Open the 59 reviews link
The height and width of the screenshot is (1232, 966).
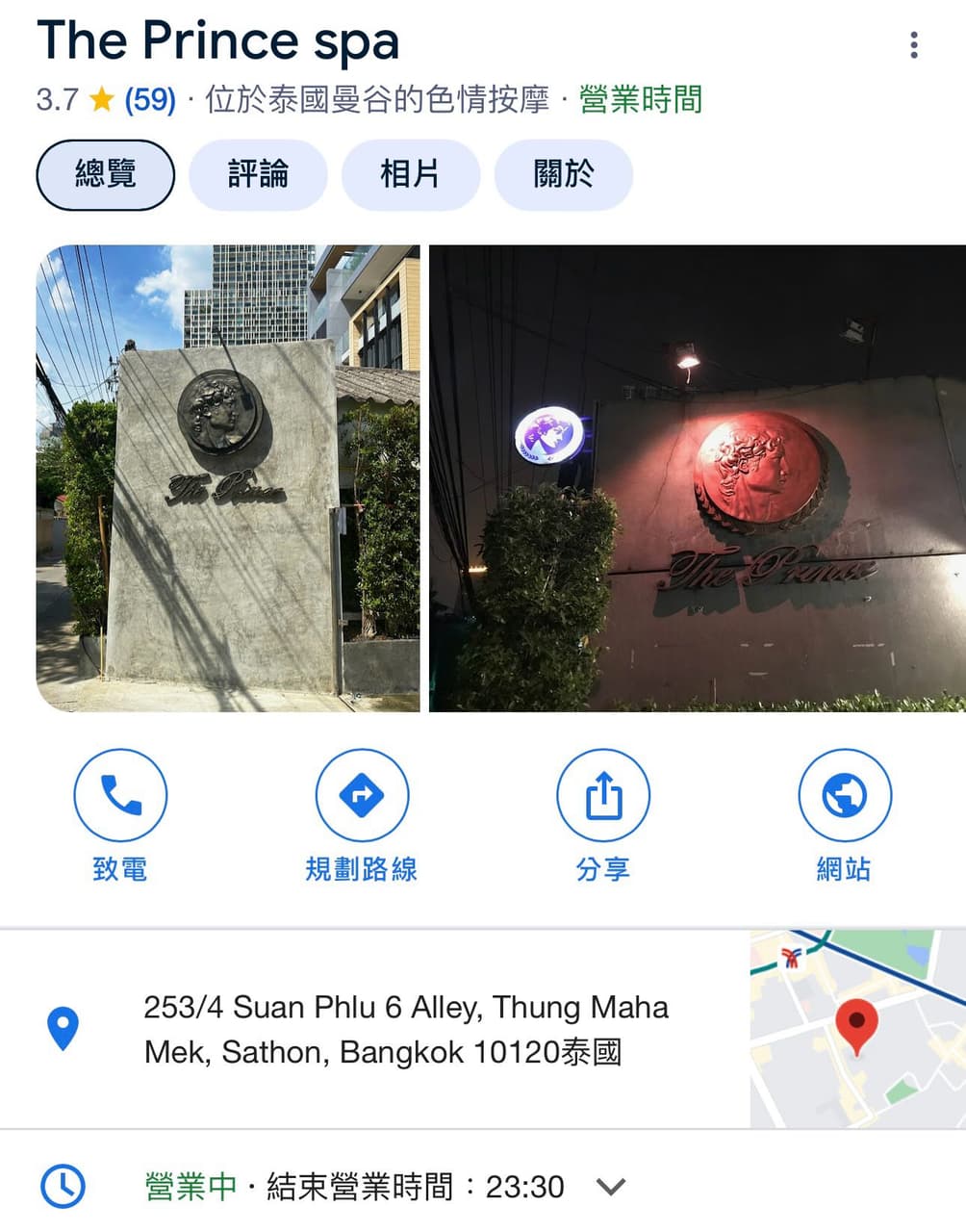tap(150, 99)
